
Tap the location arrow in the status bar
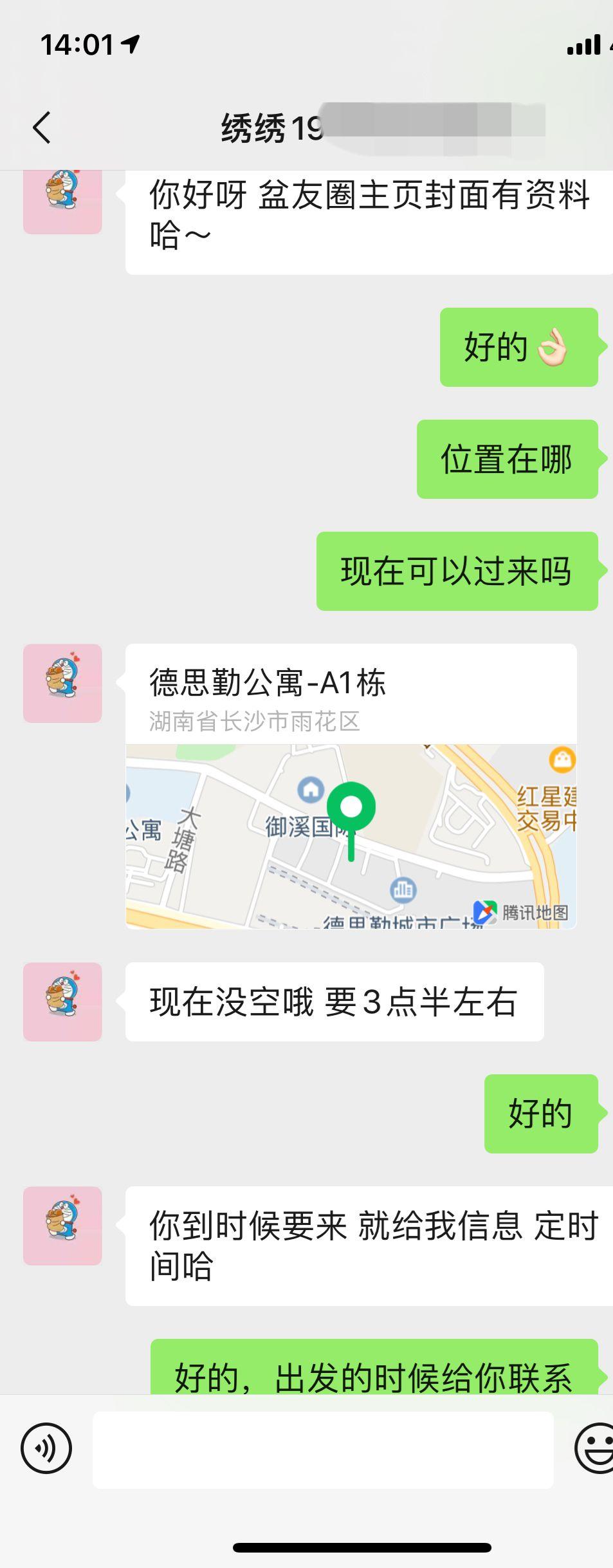click(x=132, y=44)
